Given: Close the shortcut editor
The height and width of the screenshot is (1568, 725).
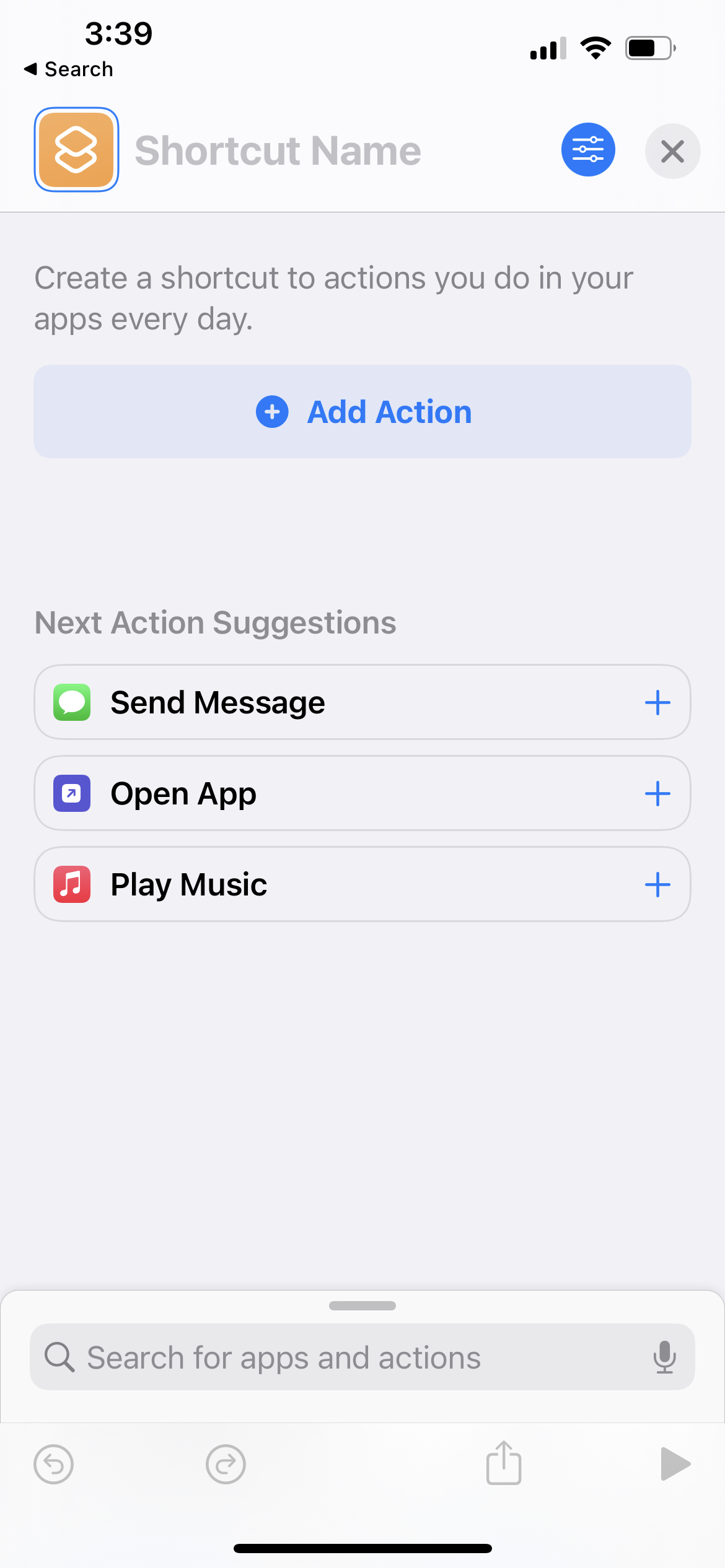Looking at the screenshot, I should [672, 151].
